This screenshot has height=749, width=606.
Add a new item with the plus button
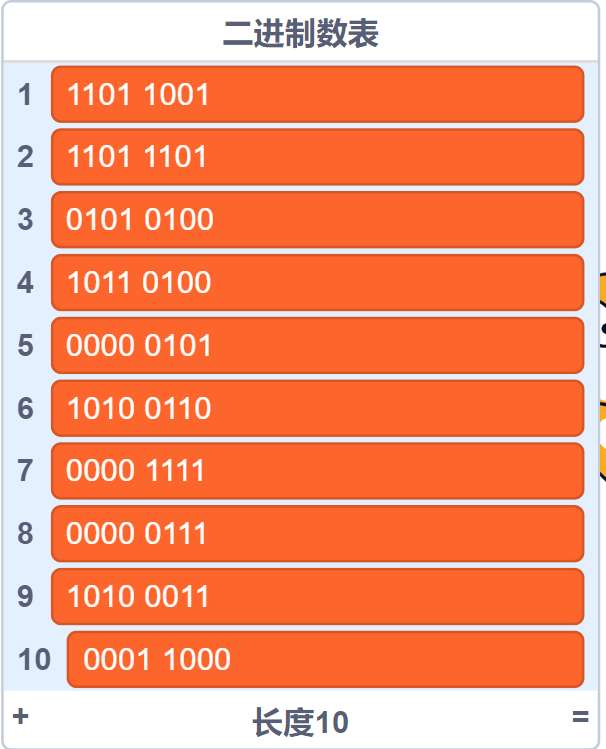pos(20,717)
